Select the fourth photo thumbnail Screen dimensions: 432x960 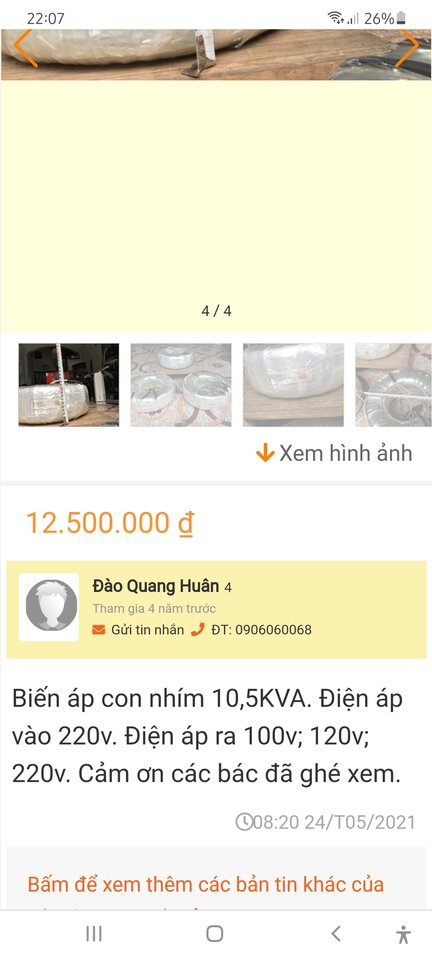coord(393,384)
